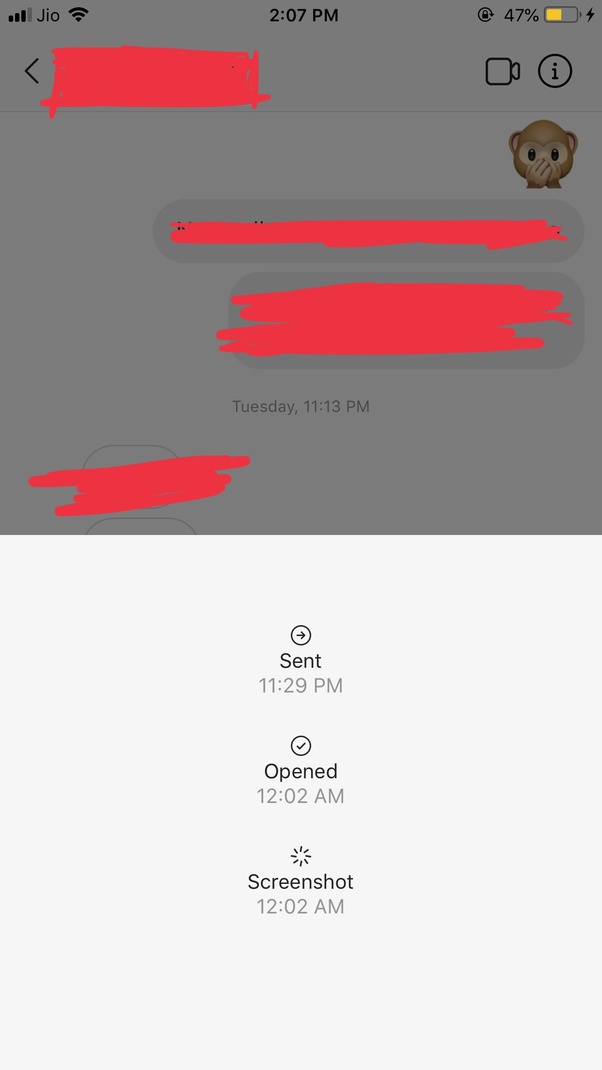Open the conversation details info icon

tap(555, 72)
